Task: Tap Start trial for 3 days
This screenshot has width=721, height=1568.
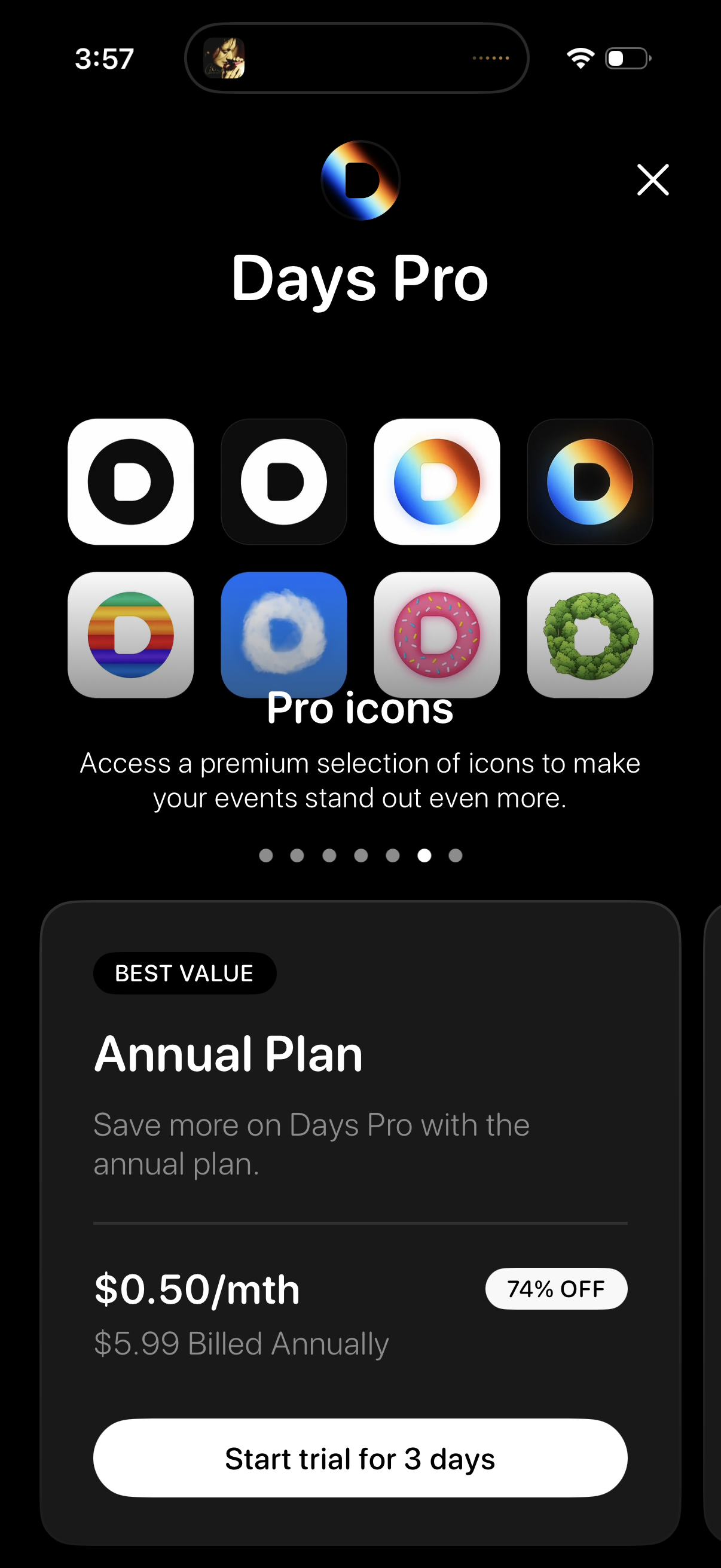Action: [360, 1457]
